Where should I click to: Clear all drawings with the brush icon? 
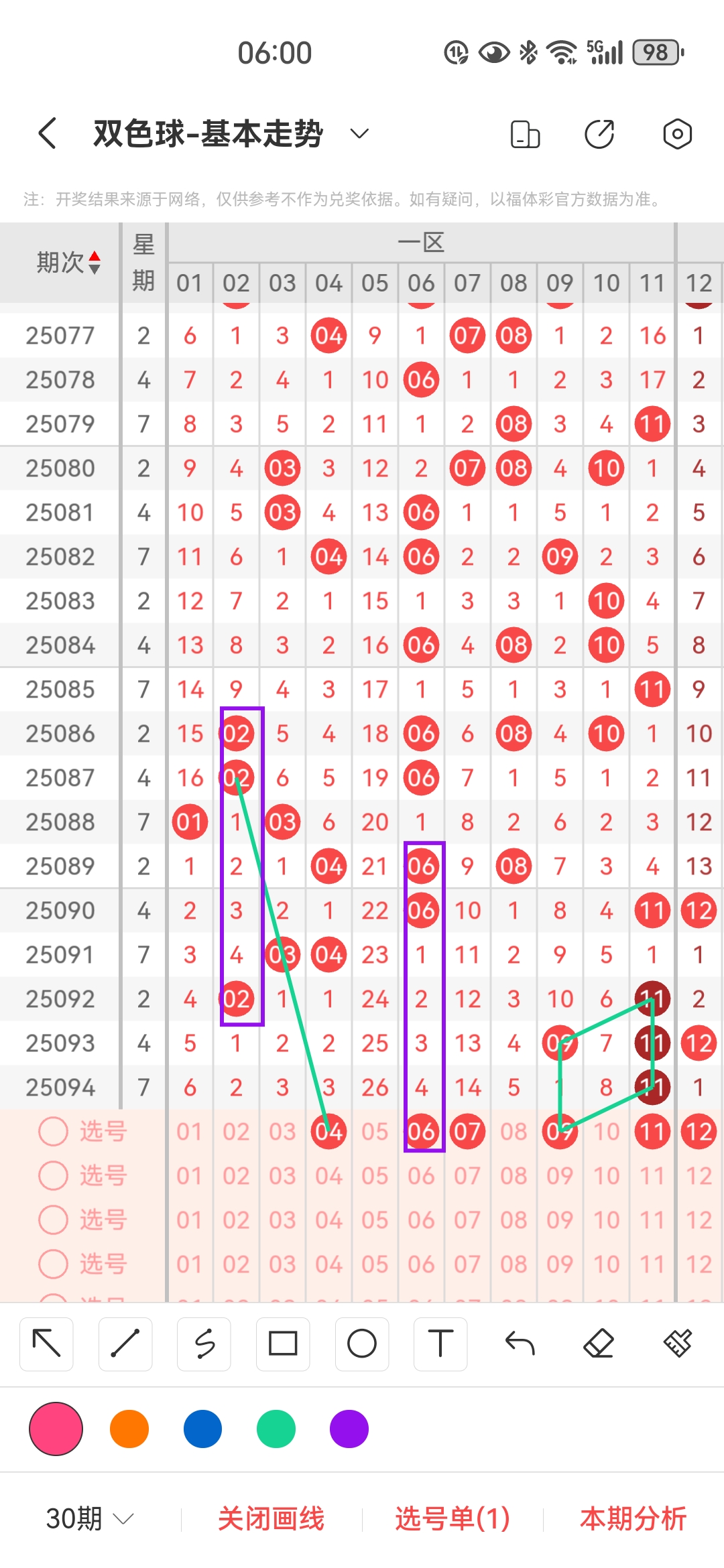pos(678,1344)
